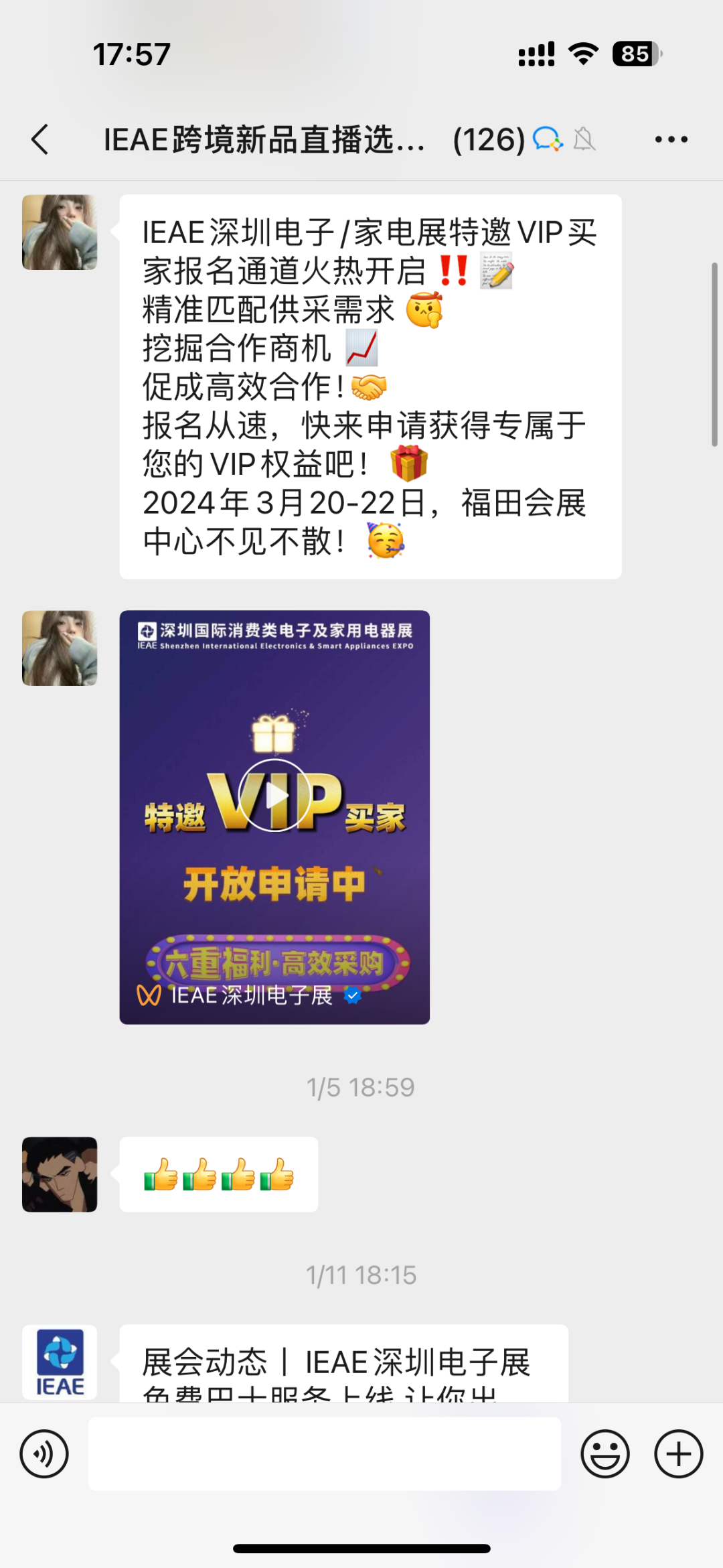
Task: Go back from the IEAE group chat
Action: (x=40, y=139)
